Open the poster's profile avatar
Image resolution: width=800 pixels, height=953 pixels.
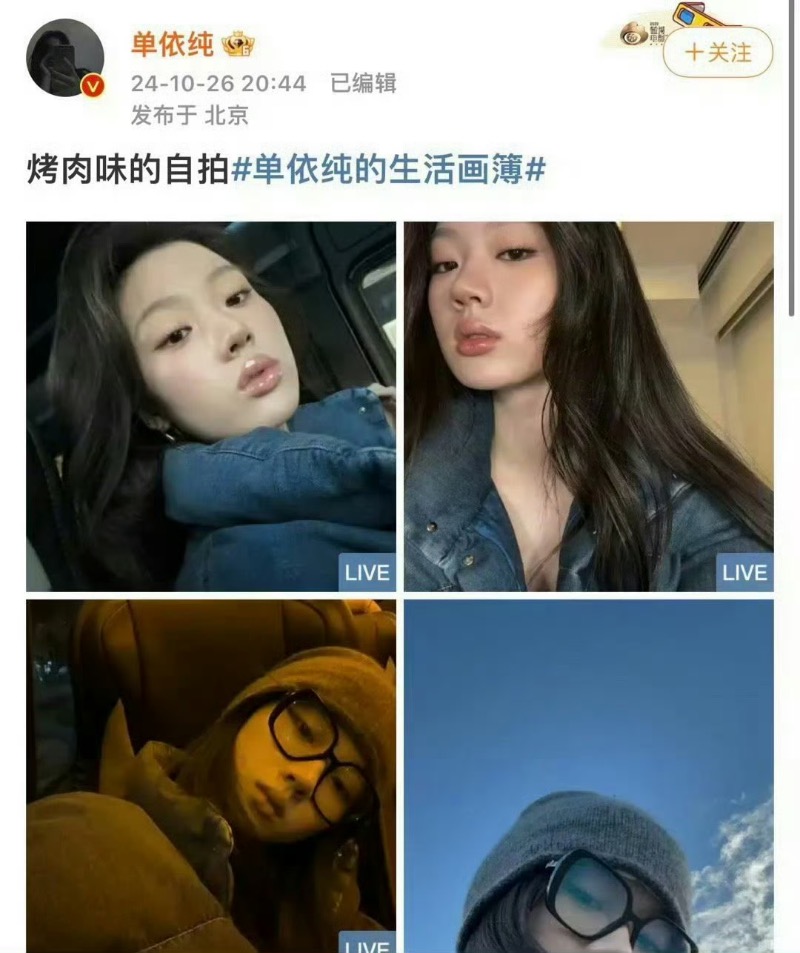65,58
